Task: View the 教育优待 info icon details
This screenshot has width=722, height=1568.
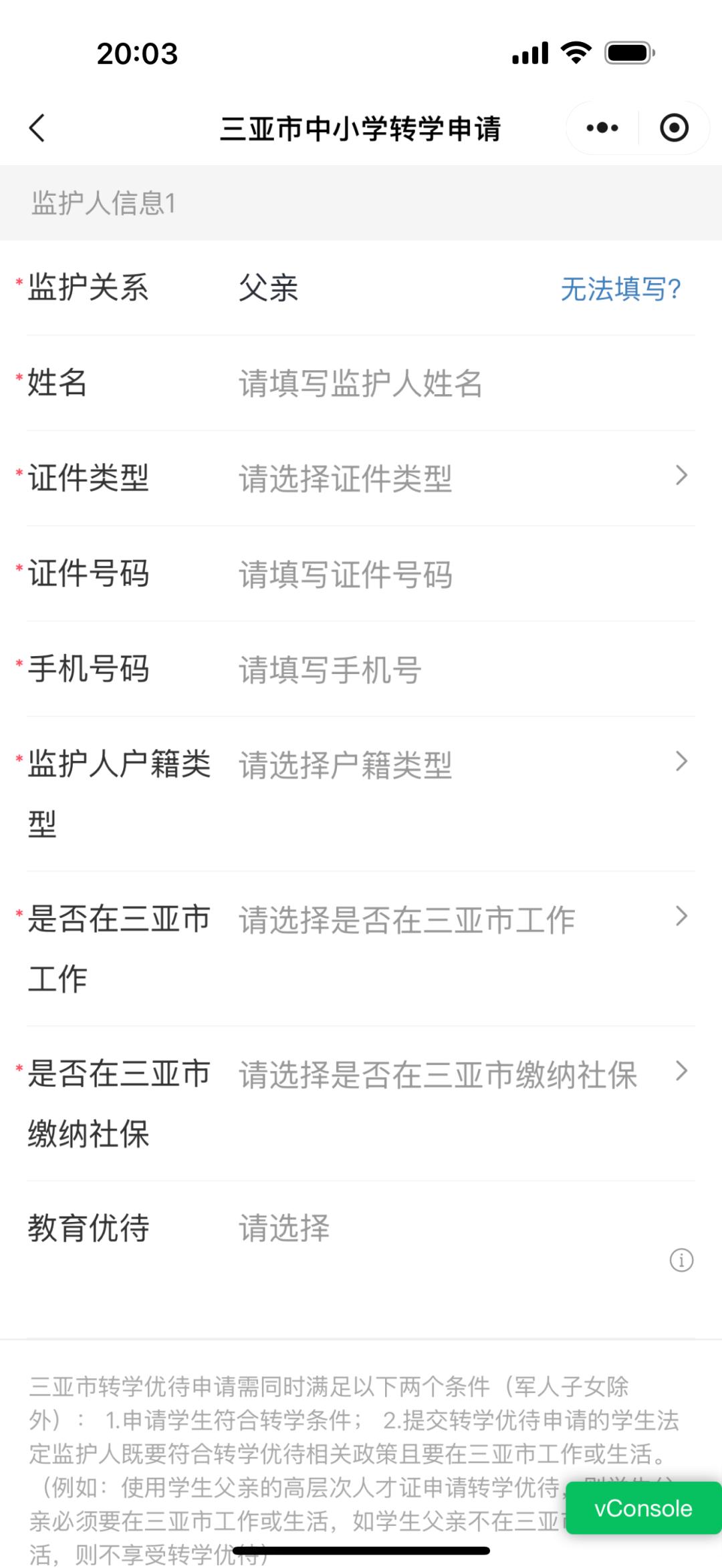Action: (x=681, y=1261)
